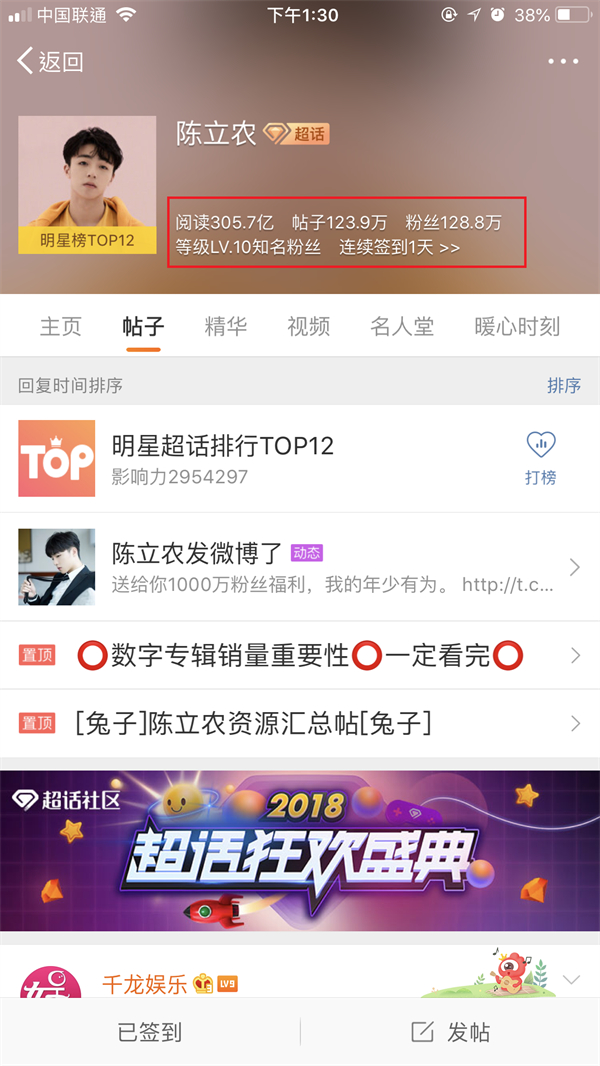This screenshot has width=600, height=1066.
Task: Open the 2018 超话狂欢盛典 banner
Action: (300, 850)
